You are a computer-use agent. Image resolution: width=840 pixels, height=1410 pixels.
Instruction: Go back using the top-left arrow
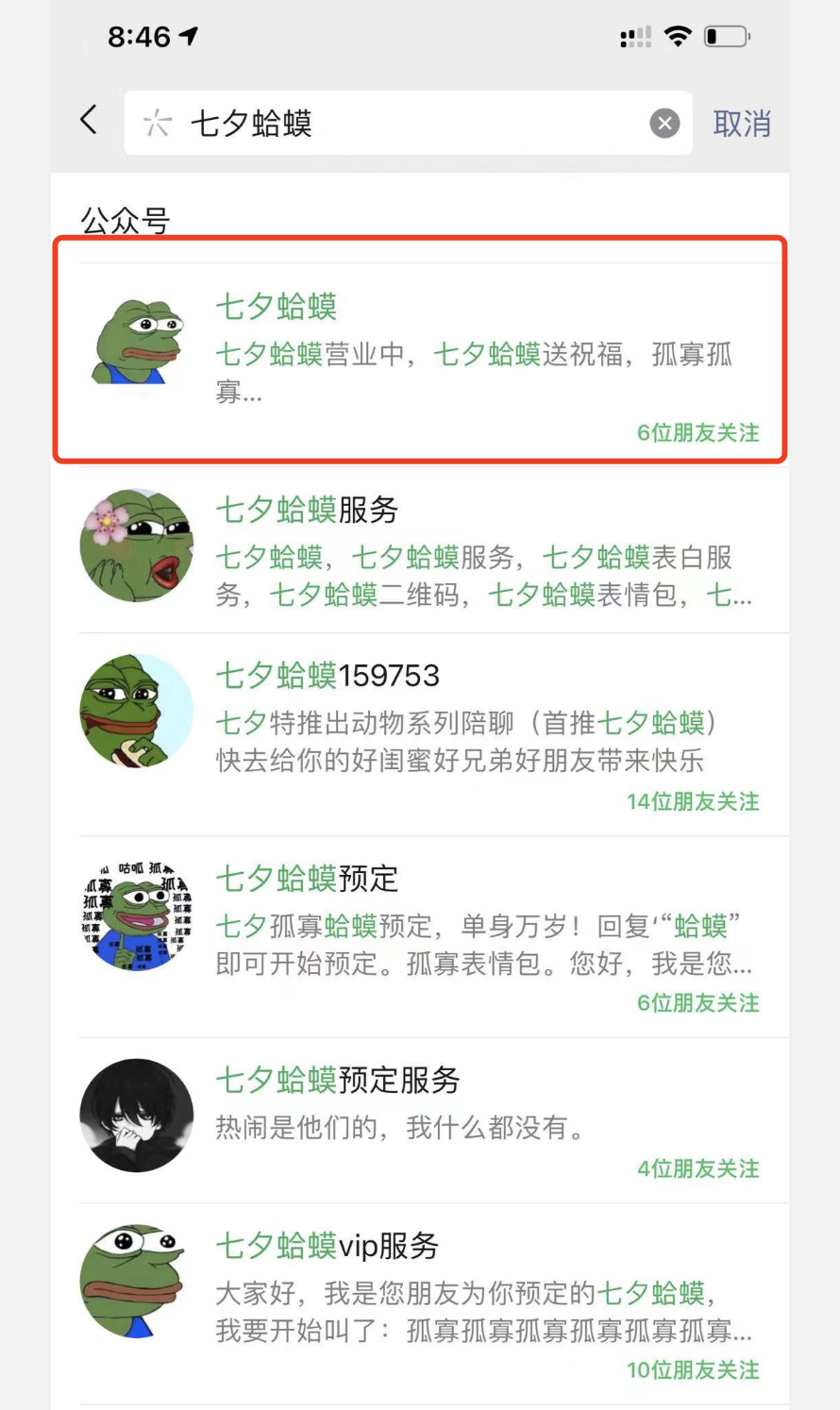(x=89, y=121)
